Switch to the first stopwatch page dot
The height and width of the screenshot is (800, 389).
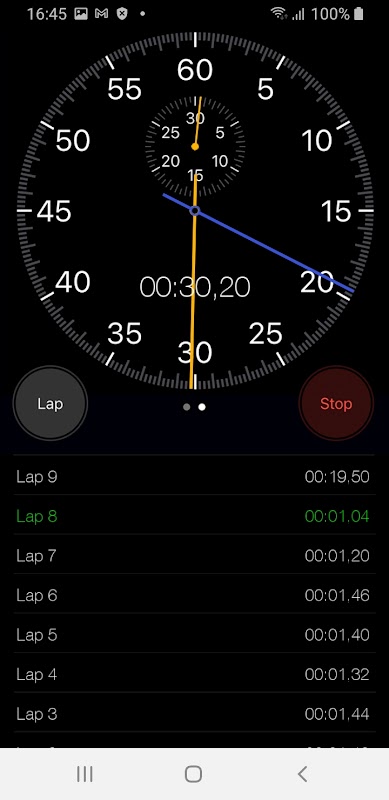coord(187,407)
